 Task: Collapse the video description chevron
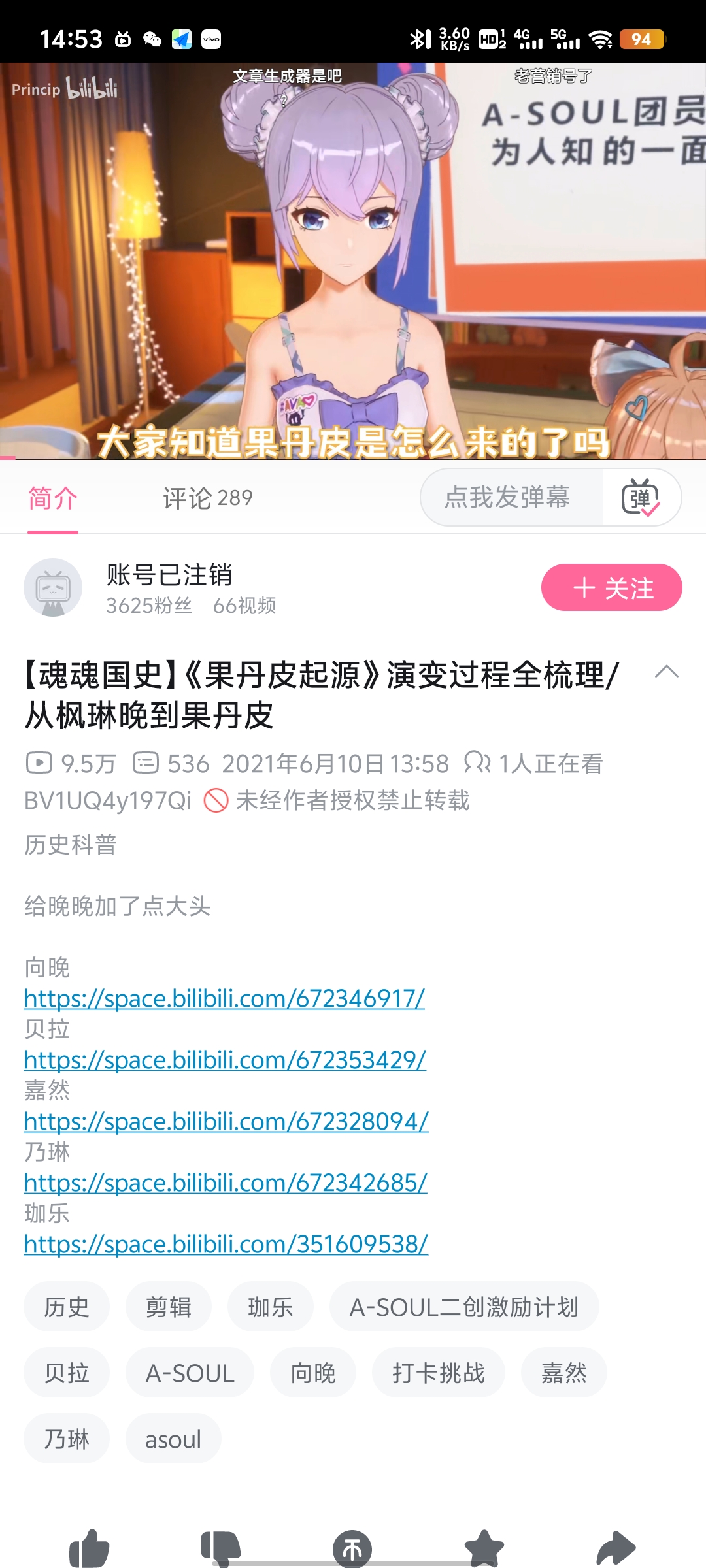click(666, 672)
